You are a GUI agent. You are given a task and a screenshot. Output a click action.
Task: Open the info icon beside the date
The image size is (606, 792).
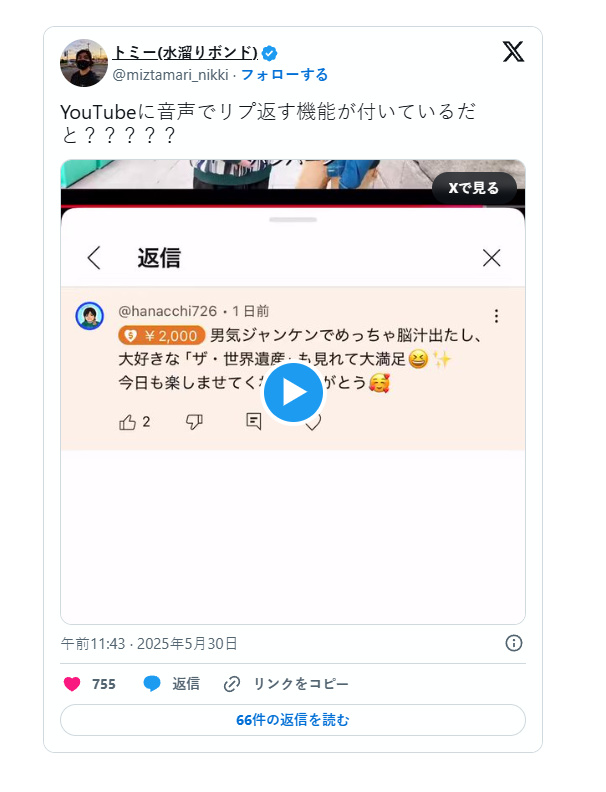[x=514, y=642]
